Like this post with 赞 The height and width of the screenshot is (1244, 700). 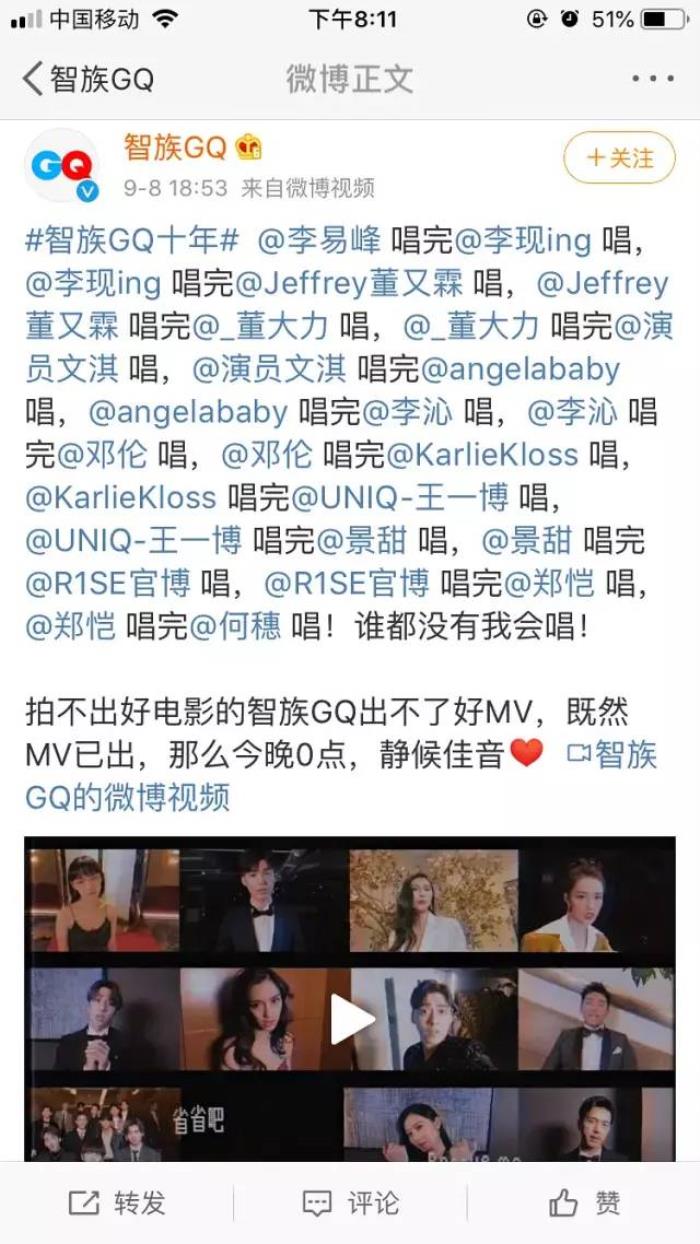click(x=584, y=1203)
